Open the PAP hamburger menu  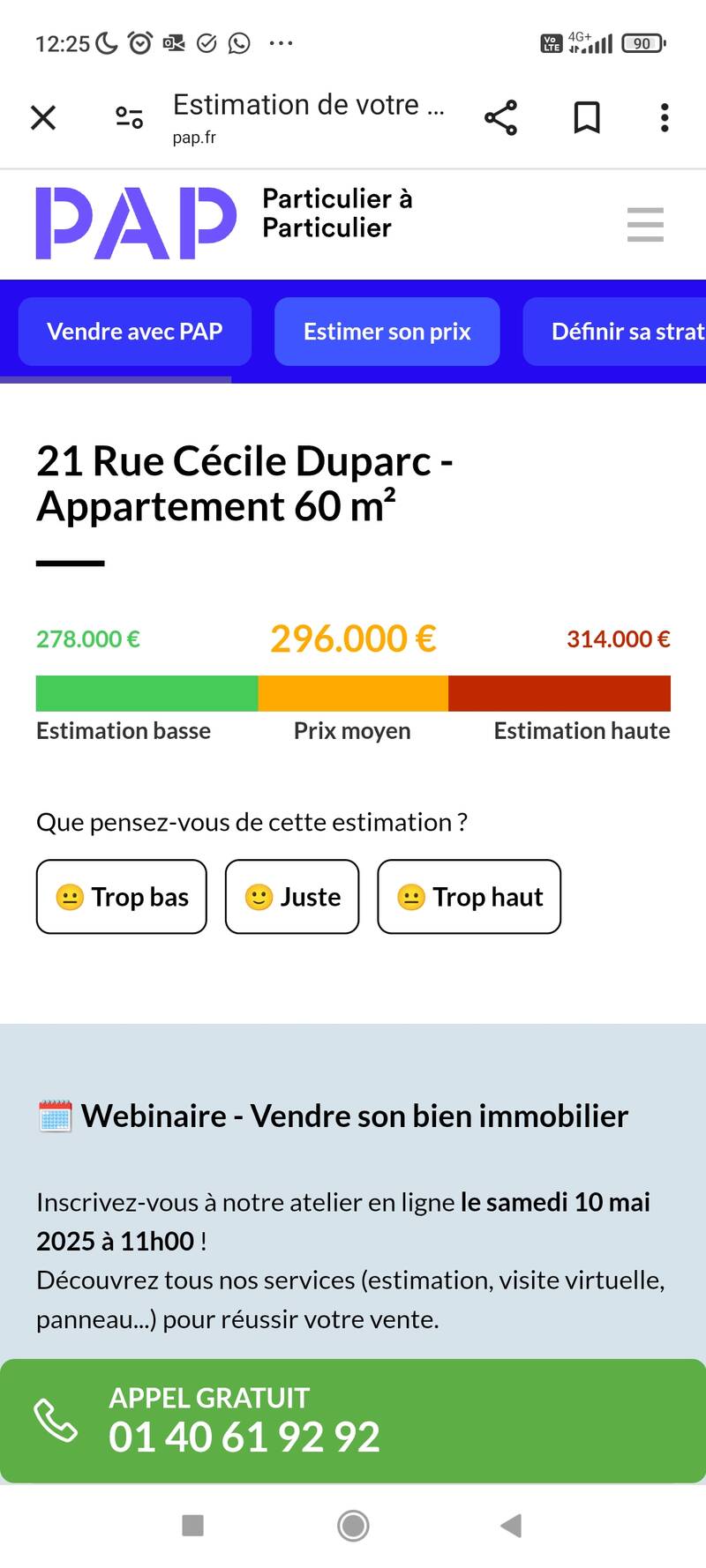point(645,225)
